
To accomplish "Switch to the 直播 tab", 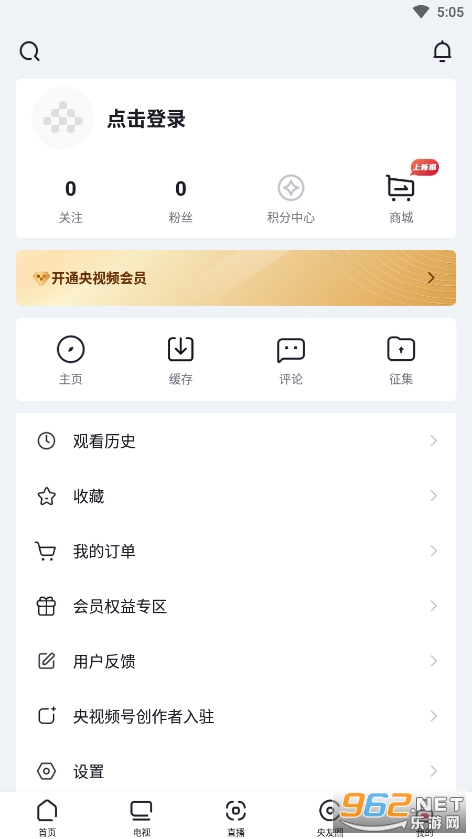I will [x=236, y=817].
